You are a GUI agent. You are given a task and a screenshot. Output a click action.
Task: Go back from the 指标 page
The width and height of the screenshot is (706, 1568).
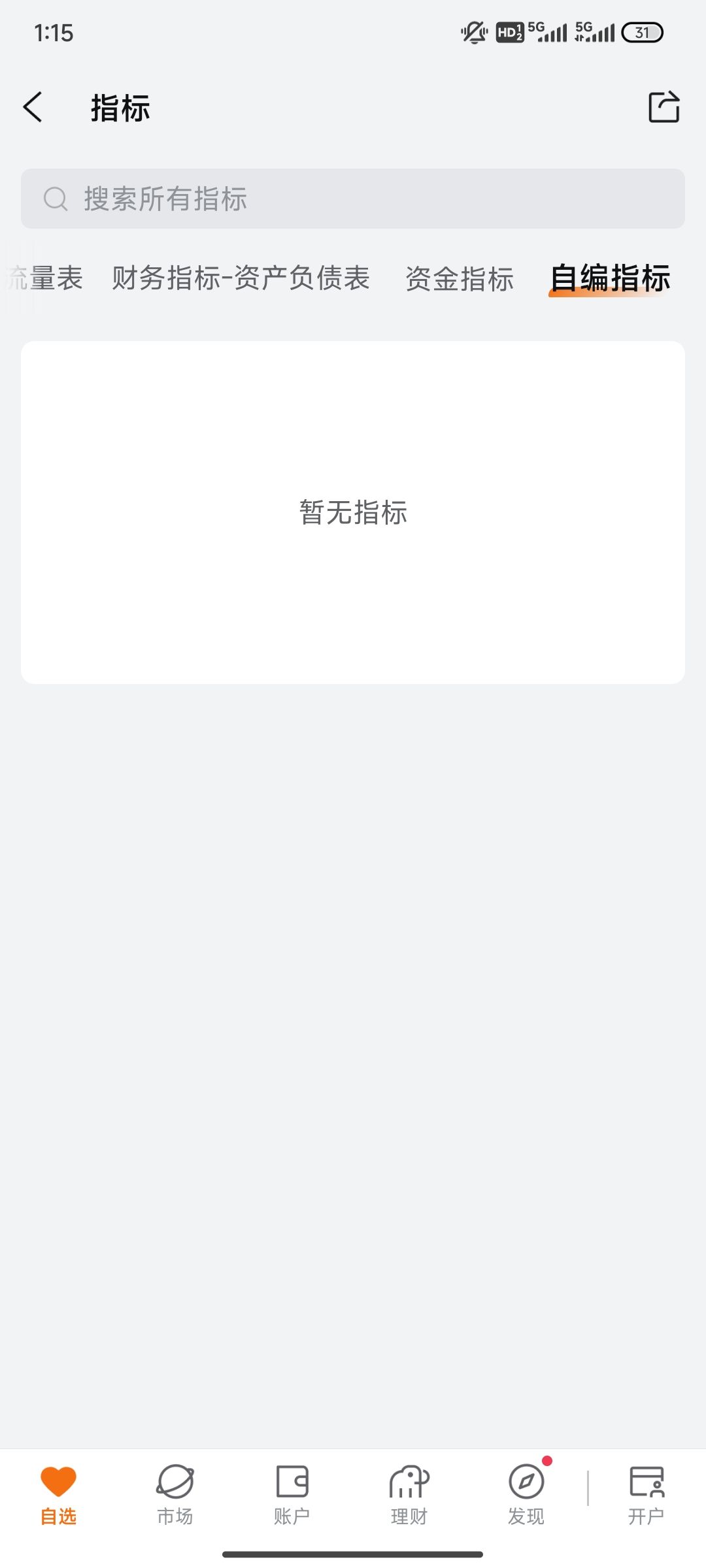(33, 107)
